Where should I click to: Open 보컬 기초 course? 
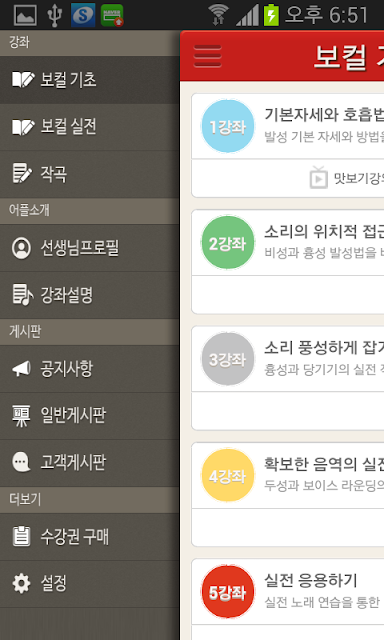coord(89,80)
